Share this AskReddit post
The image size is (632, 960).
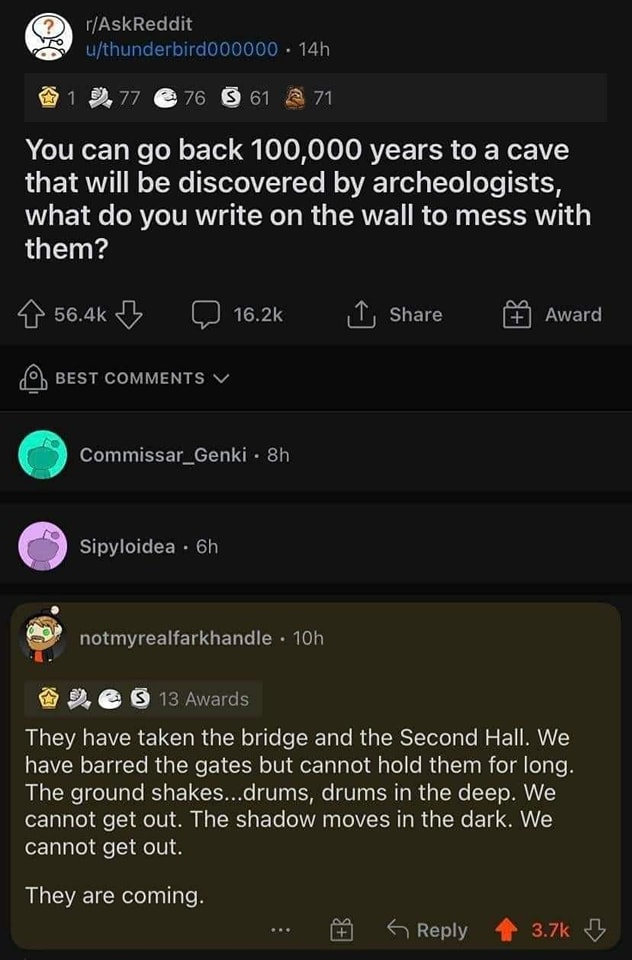point(393,315)
